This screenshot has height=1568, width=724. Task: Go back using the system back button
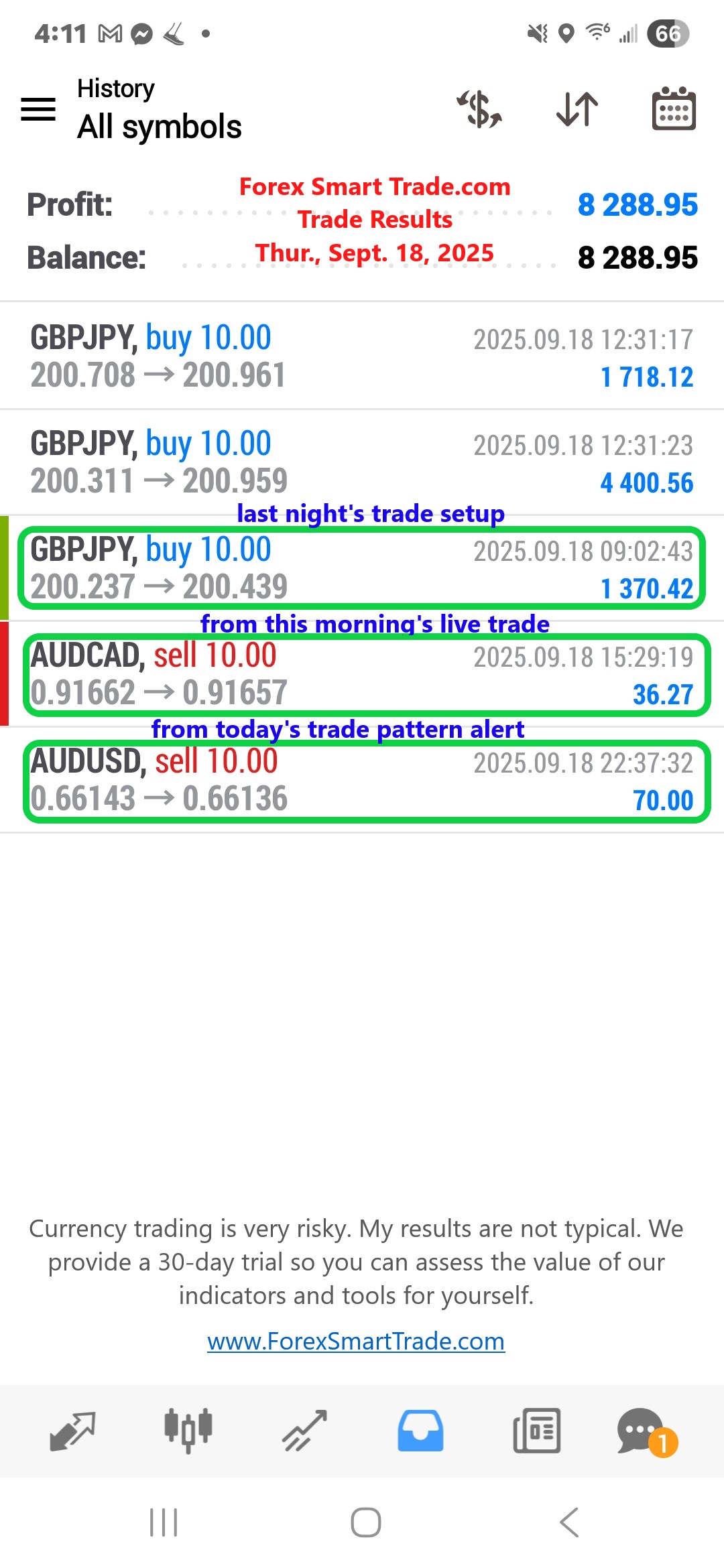(x=568, y=1522)
